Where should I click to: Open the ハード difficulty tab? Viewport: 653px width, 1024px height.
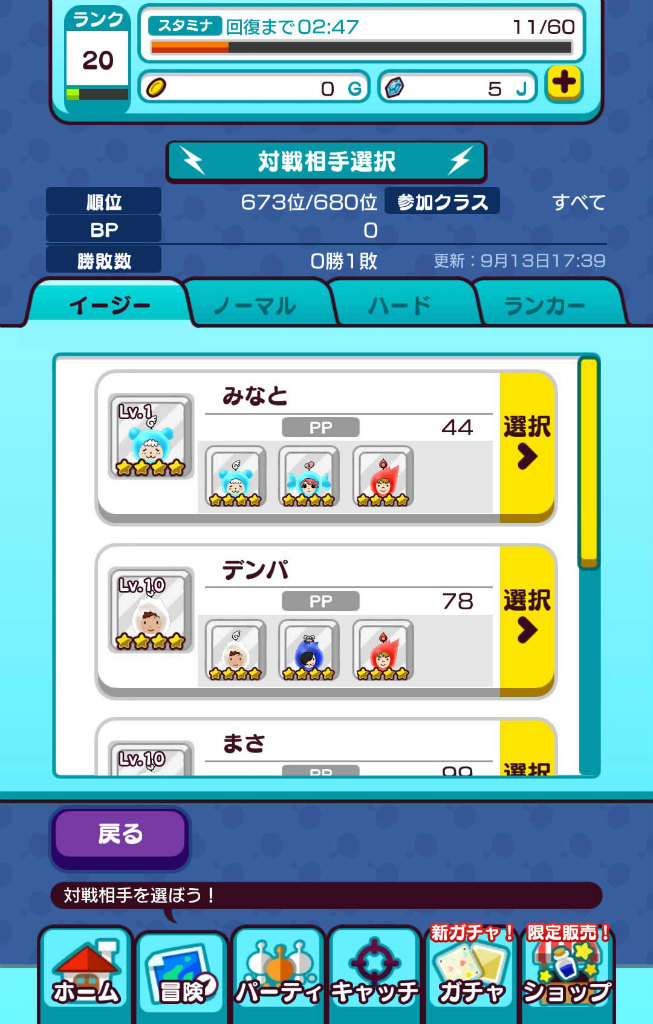(x=400, y=305)
